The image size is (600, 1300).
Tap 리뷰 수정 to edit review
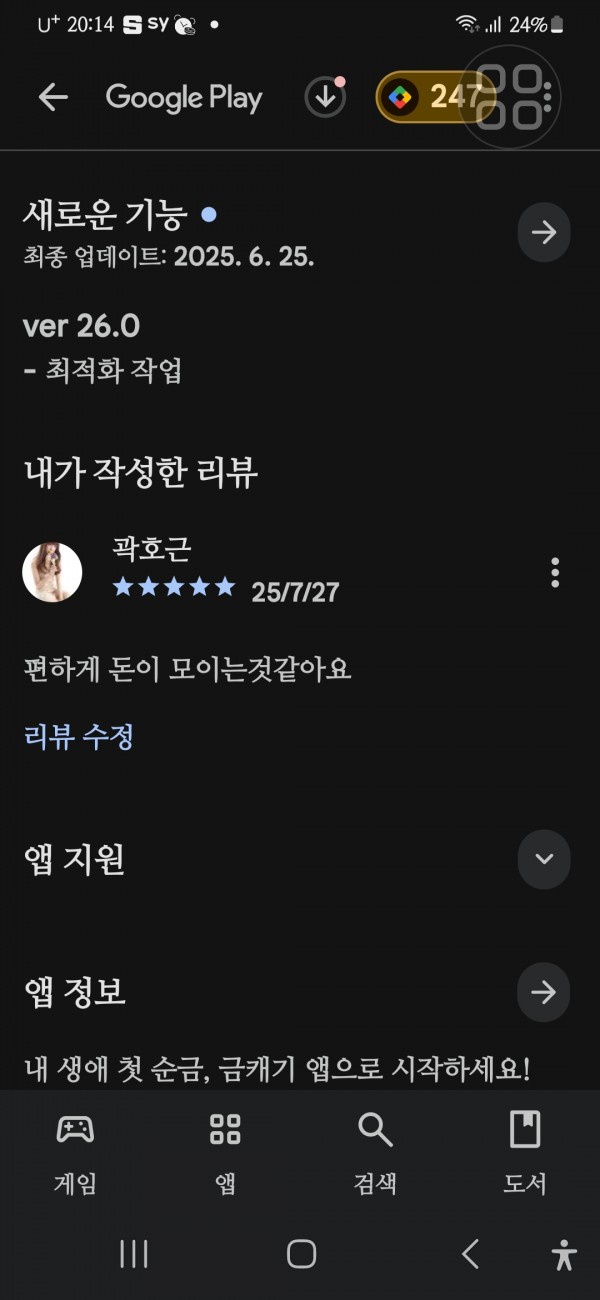79,737
